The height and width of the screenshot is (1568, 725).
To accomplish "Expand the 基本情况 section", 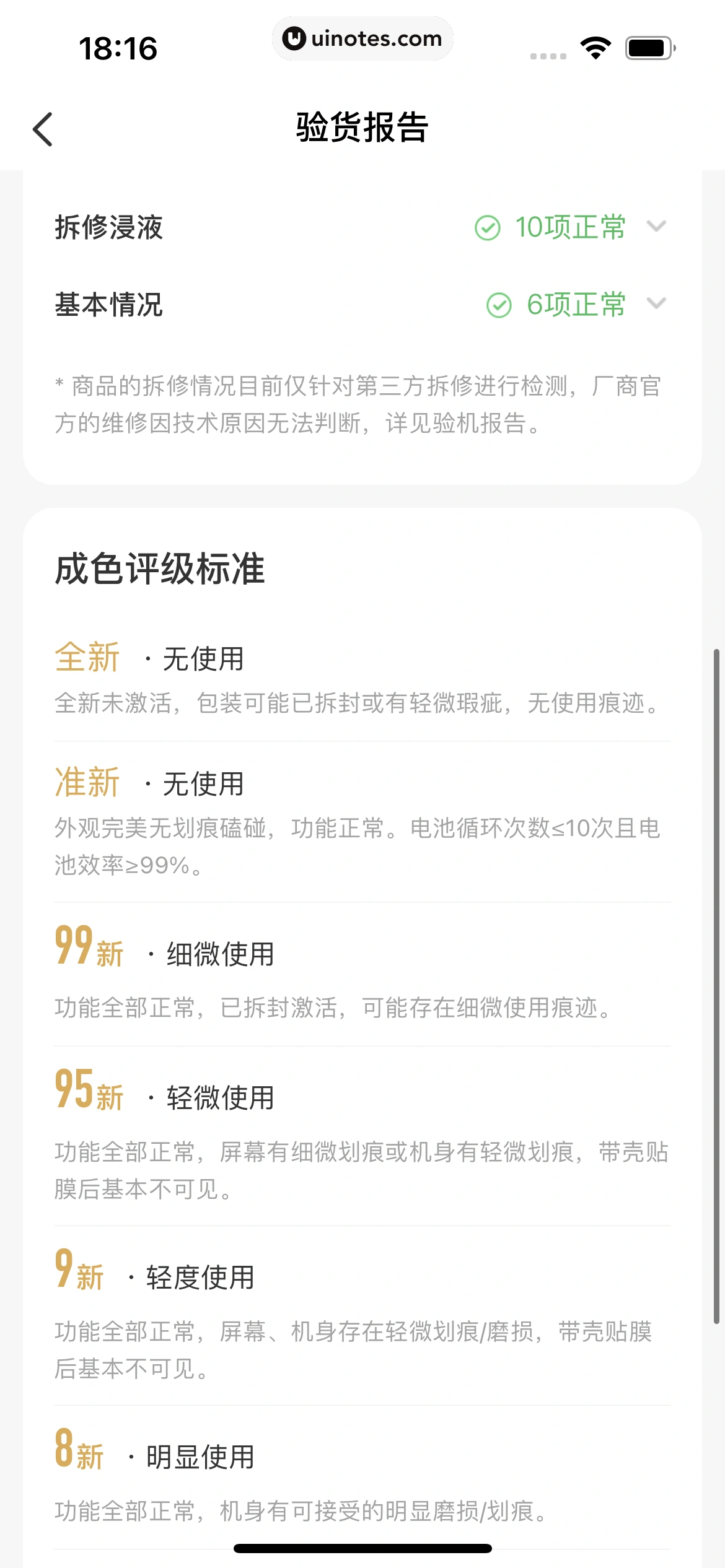I will pyautogui.click(x=658, y=304).
